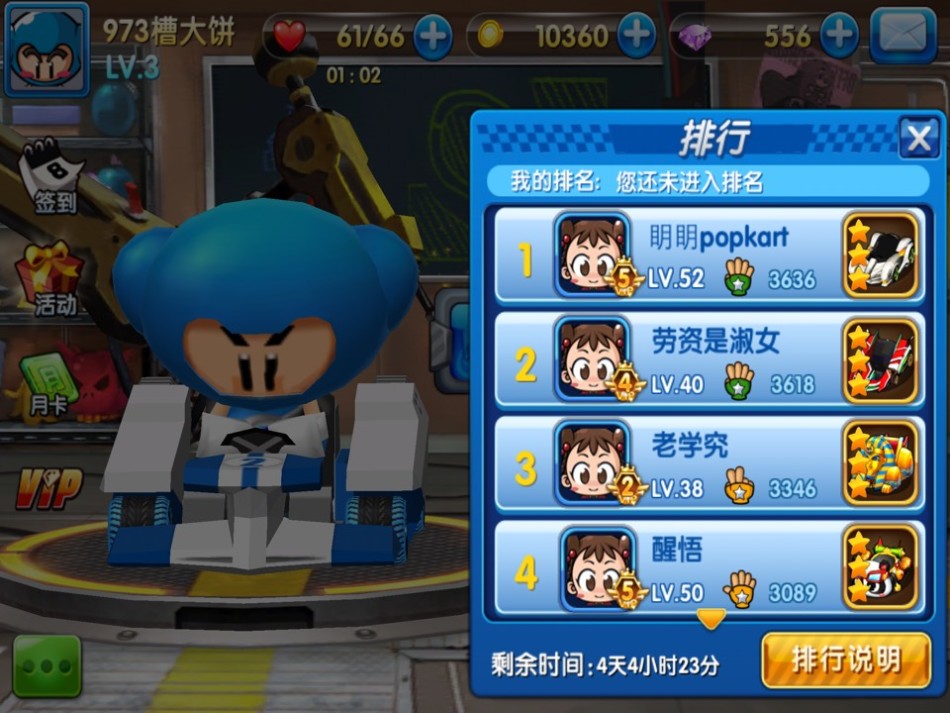950x713 pixels.
Task: Close the 排行 ranking panel
Action: (x=918, y=139)
